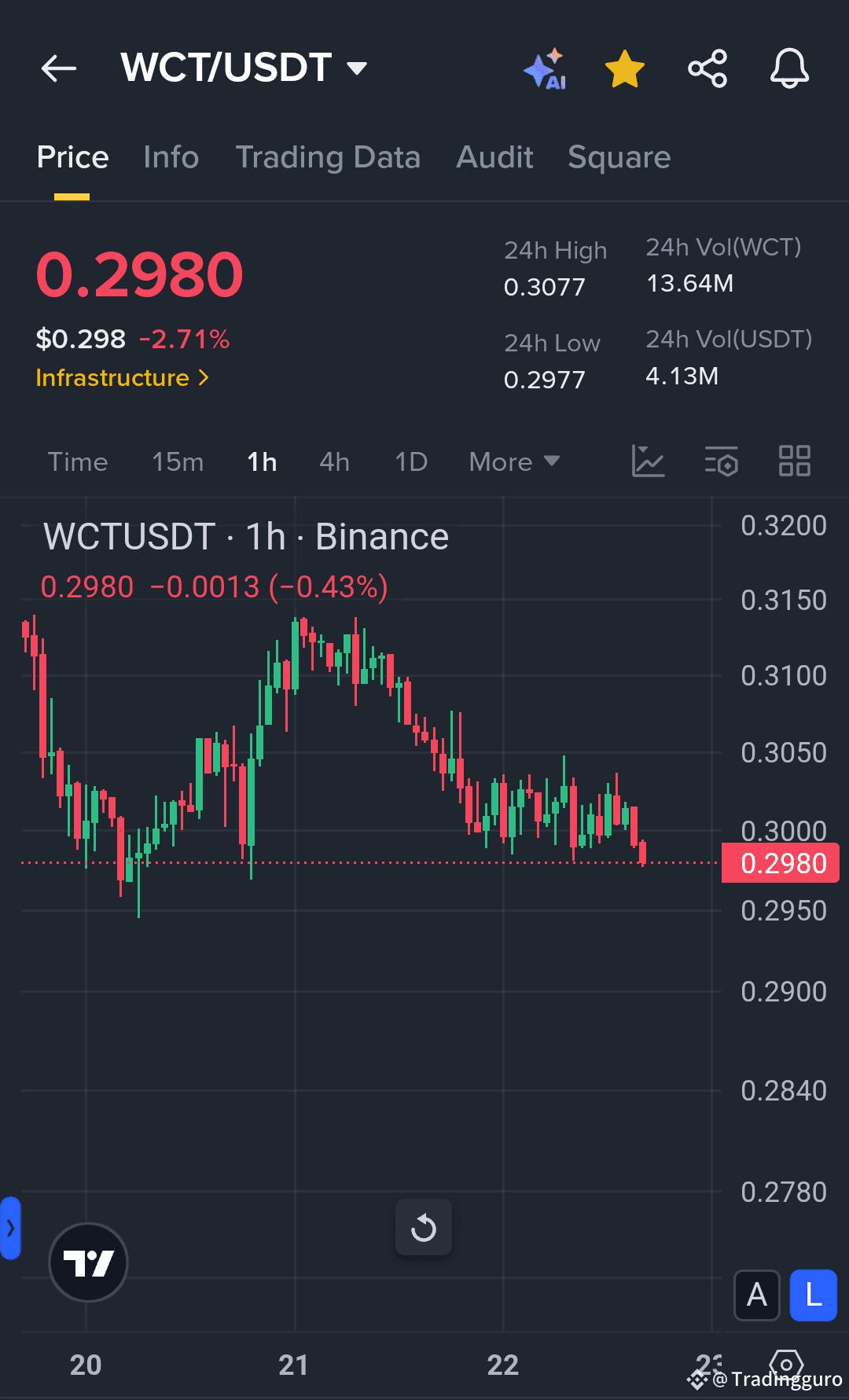Reset the chart view
The width and height of the screenshot is (849, 1400).
point(424,1227)
